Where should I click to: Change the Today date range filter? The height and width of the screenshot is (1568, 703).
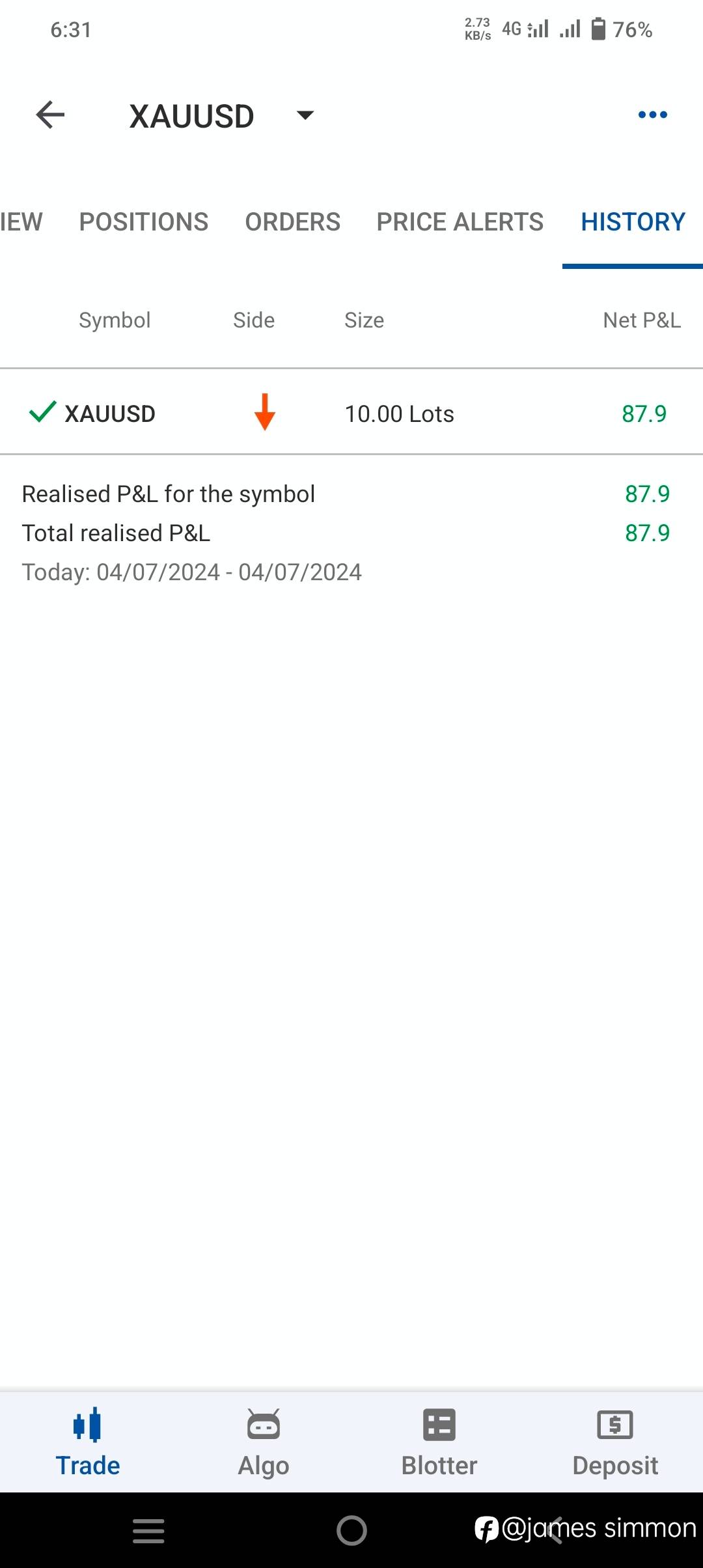192,572
